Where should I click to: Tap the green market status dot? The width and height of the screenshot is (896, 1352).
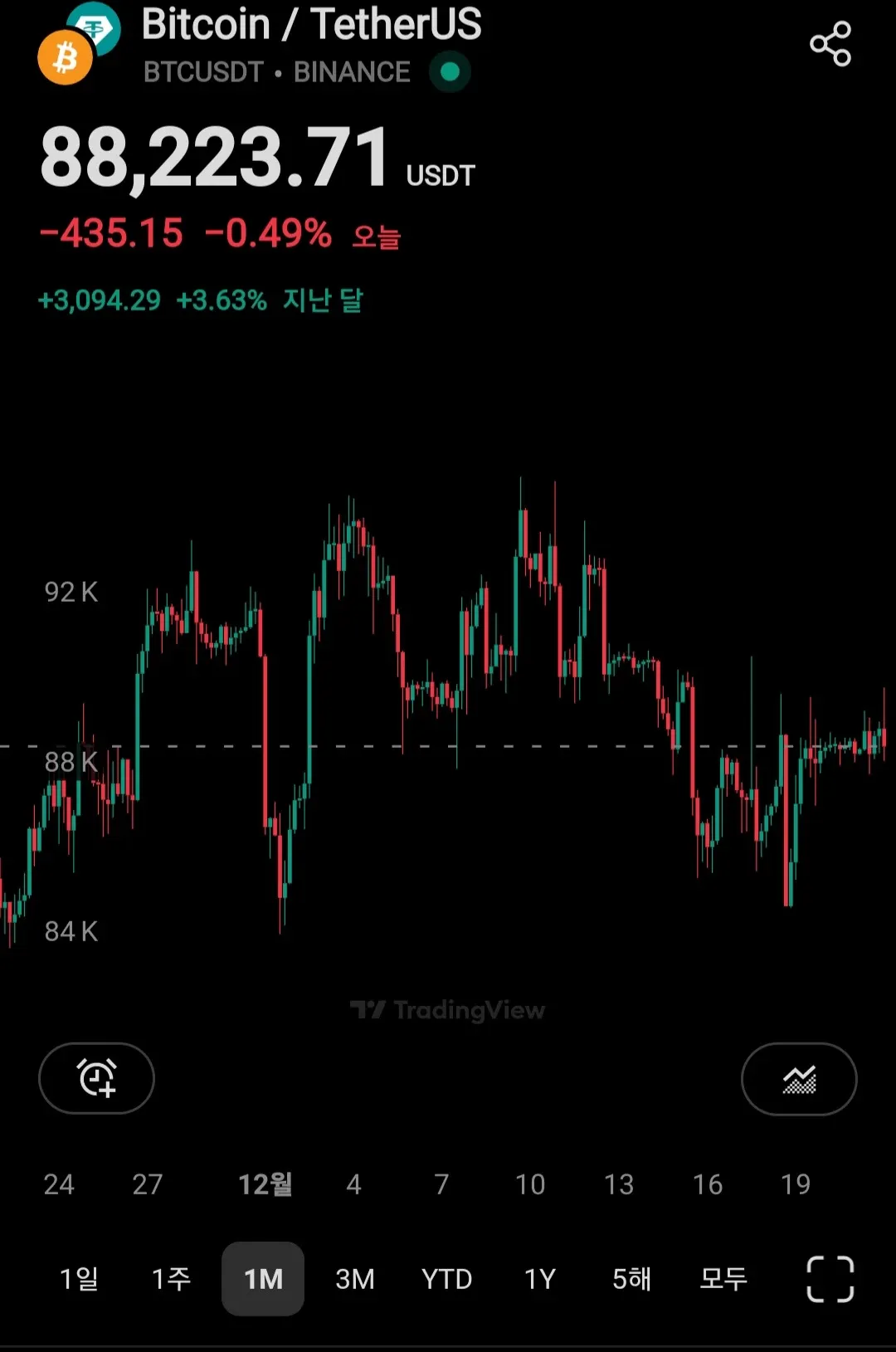(x=449, y=73)
